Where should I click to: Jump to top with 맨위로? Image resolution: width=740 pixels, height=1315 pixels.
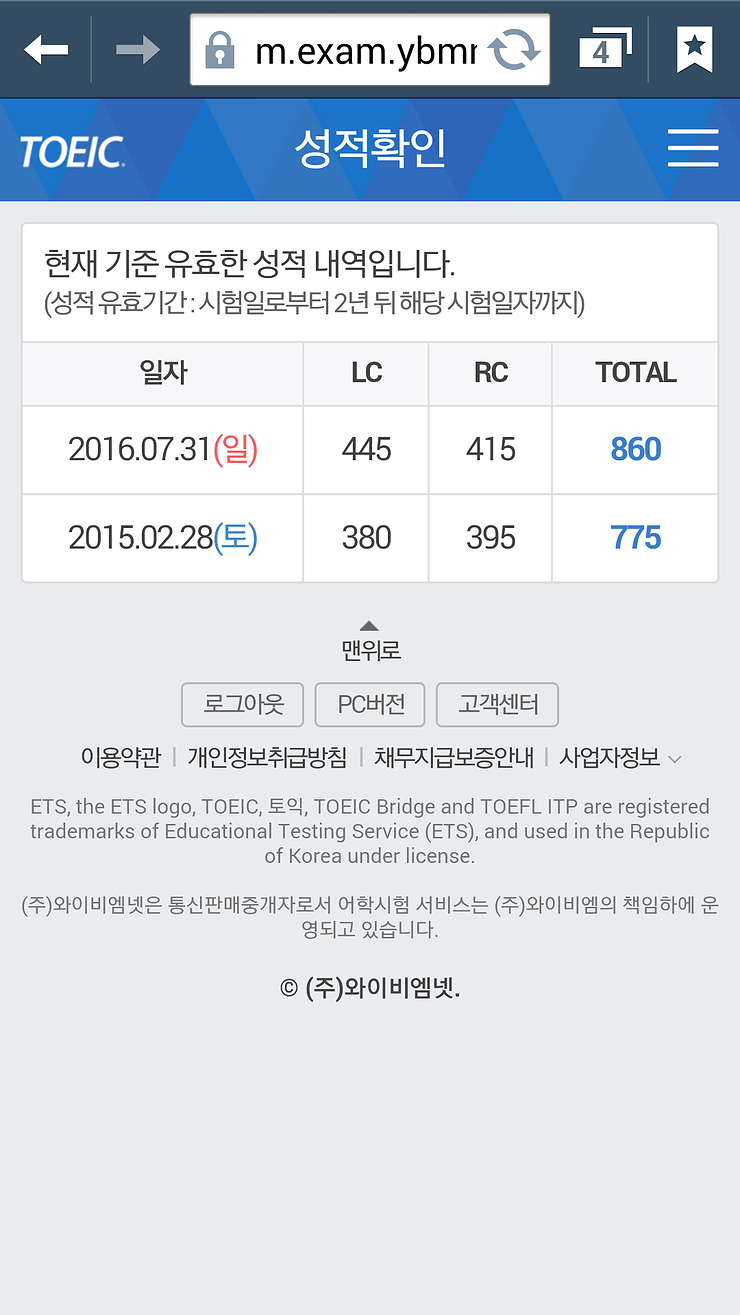370,641
